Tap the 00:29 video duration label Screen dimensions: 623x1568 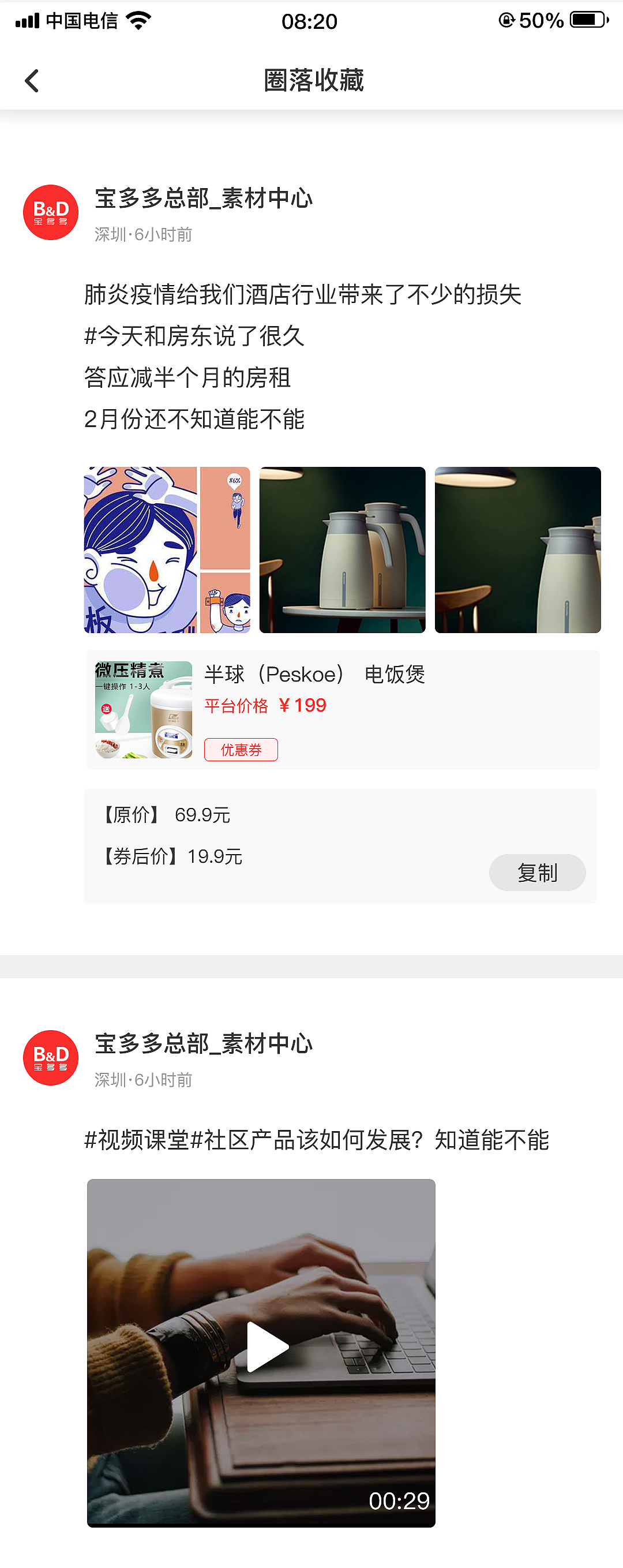[x=401, y=1501]
